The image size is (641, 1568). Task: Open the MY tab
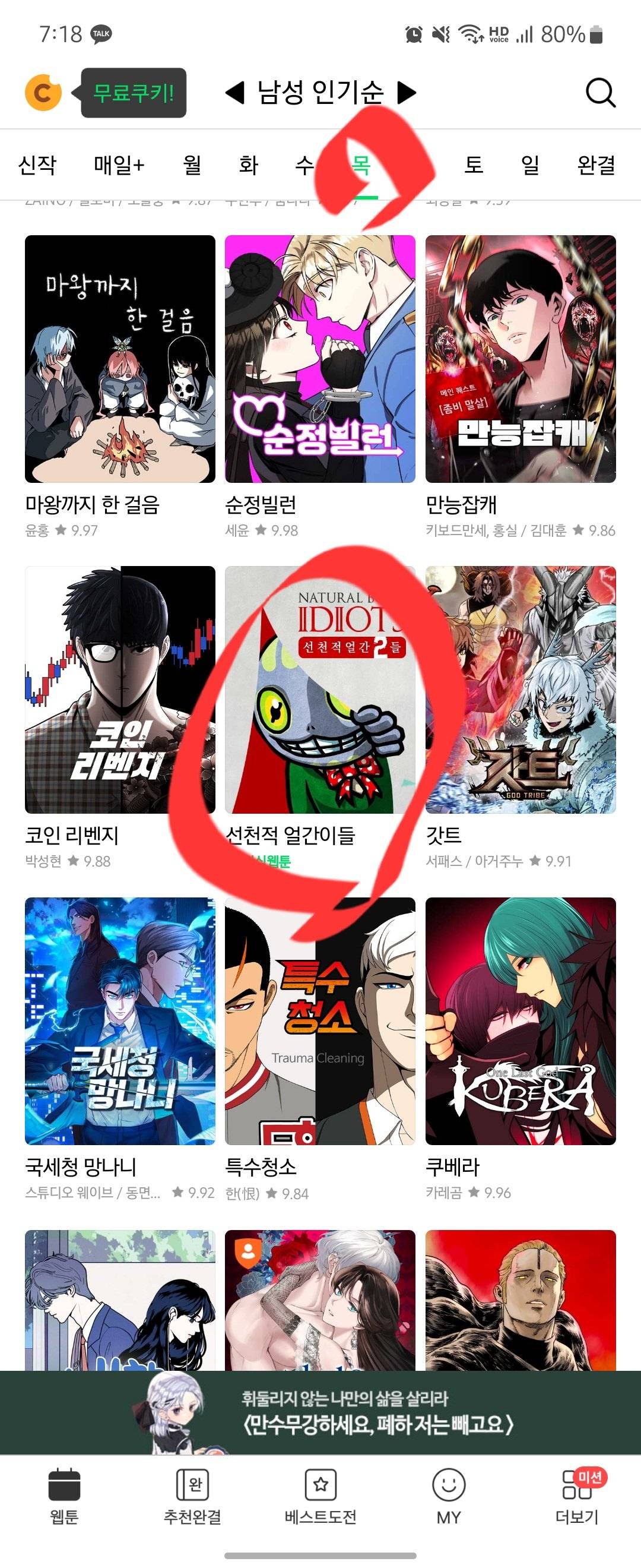point(448,1495)
